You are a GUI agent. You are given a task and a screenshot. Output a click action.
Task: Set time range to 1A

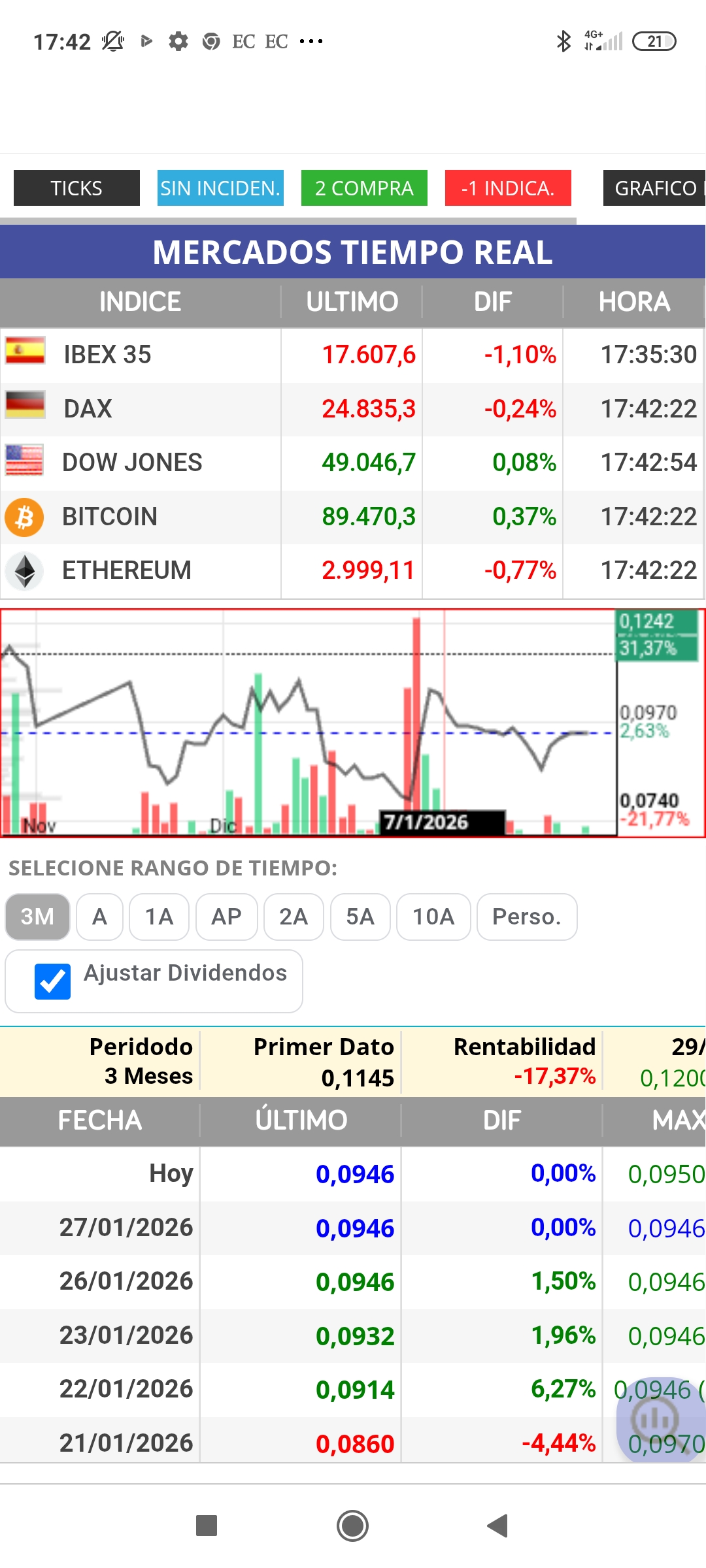(x=159, y=917)
